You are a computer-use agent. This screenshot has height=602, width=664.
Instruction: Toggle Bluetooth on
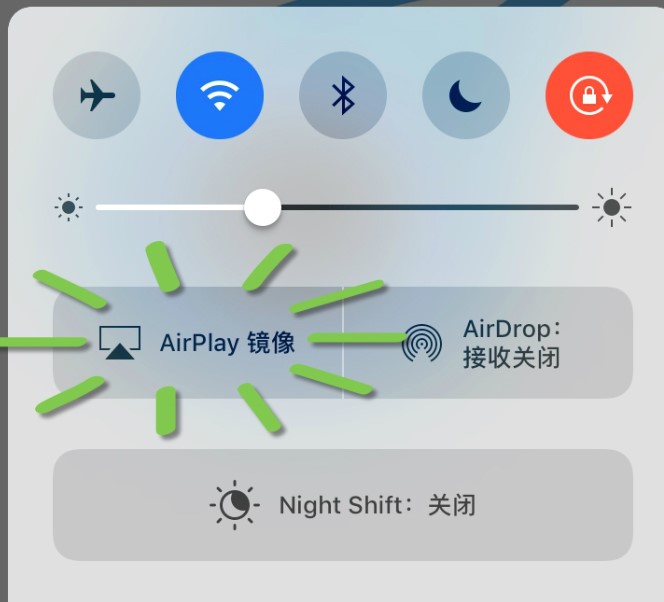pos(343,96)
